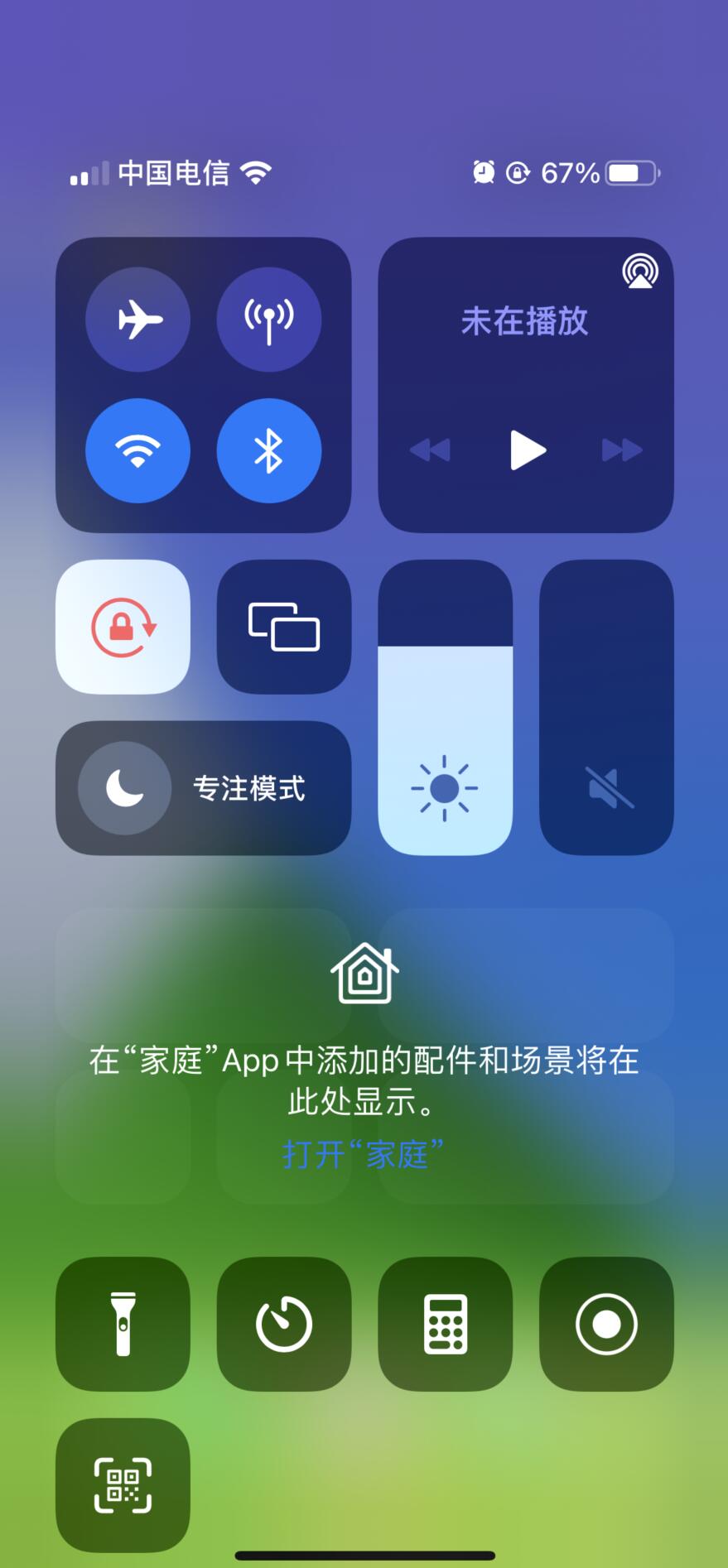Tap the Home accessory icon
The image size is (728, 1568).
tap(364, 973)
